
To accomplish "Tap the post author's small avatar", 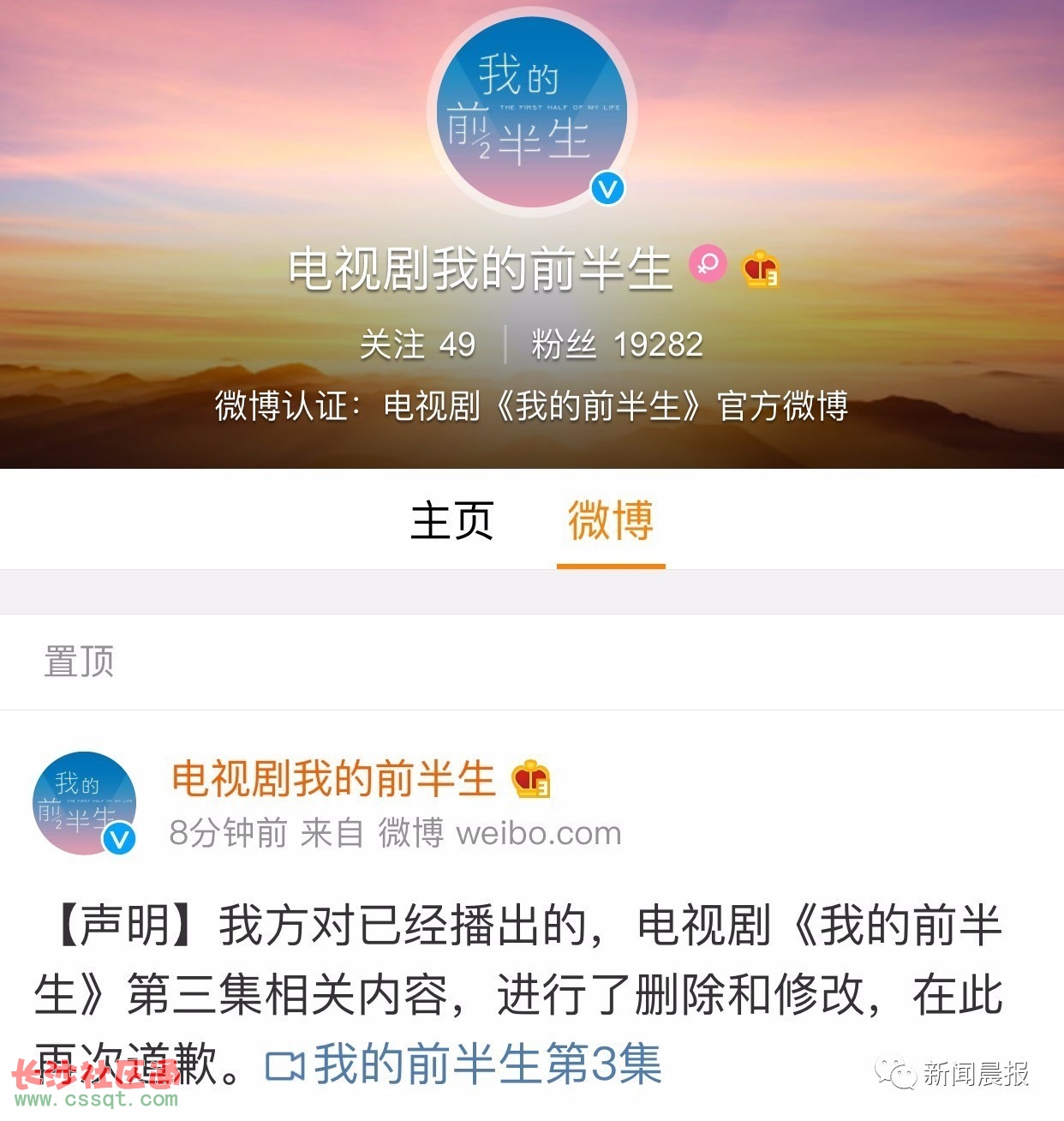I will point(85,804).
